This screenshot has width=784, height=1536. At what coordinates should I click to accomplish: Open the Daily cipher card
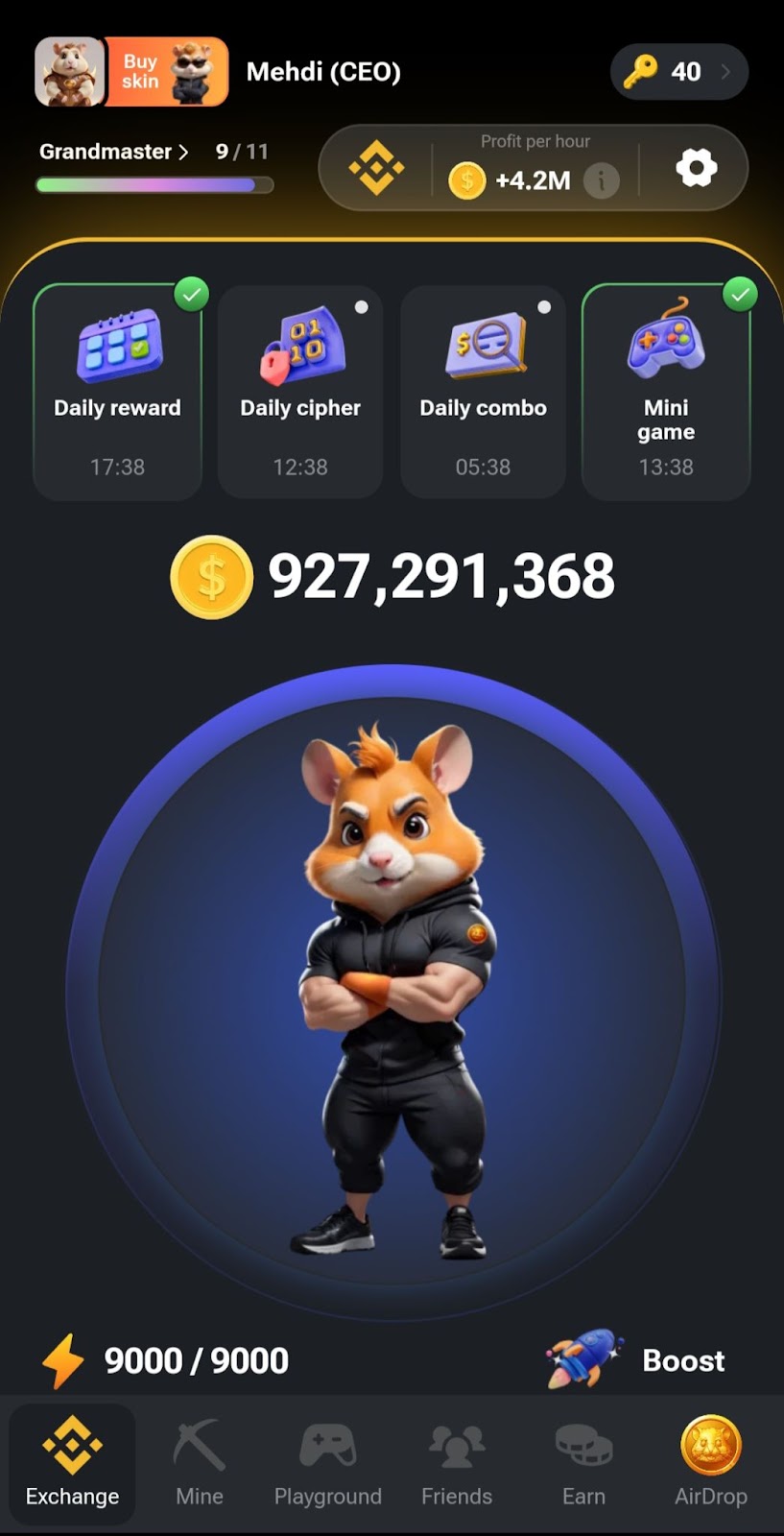300,392
